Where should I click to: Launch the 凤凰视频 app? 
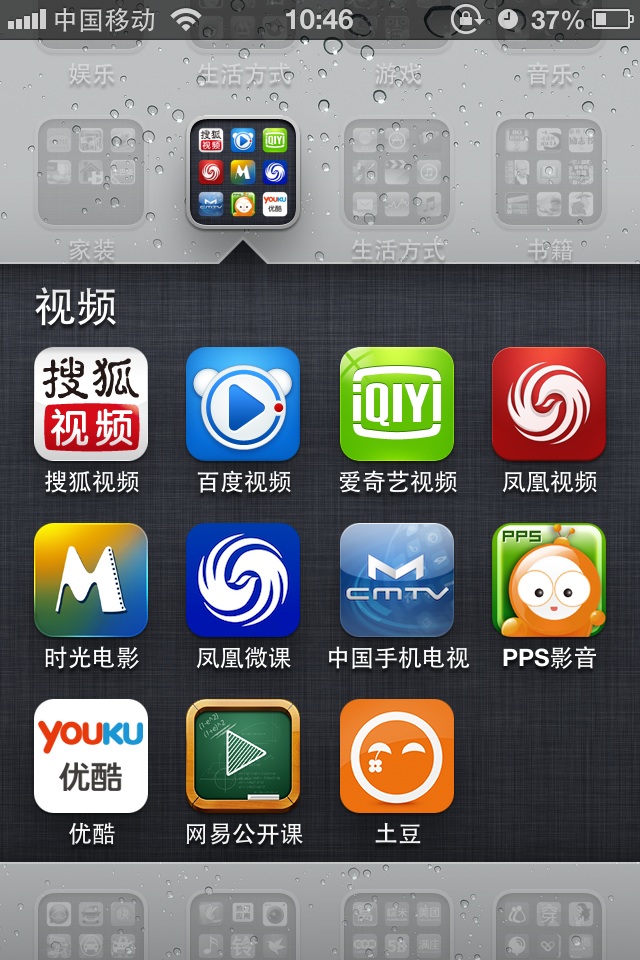[x=549, y=404]
